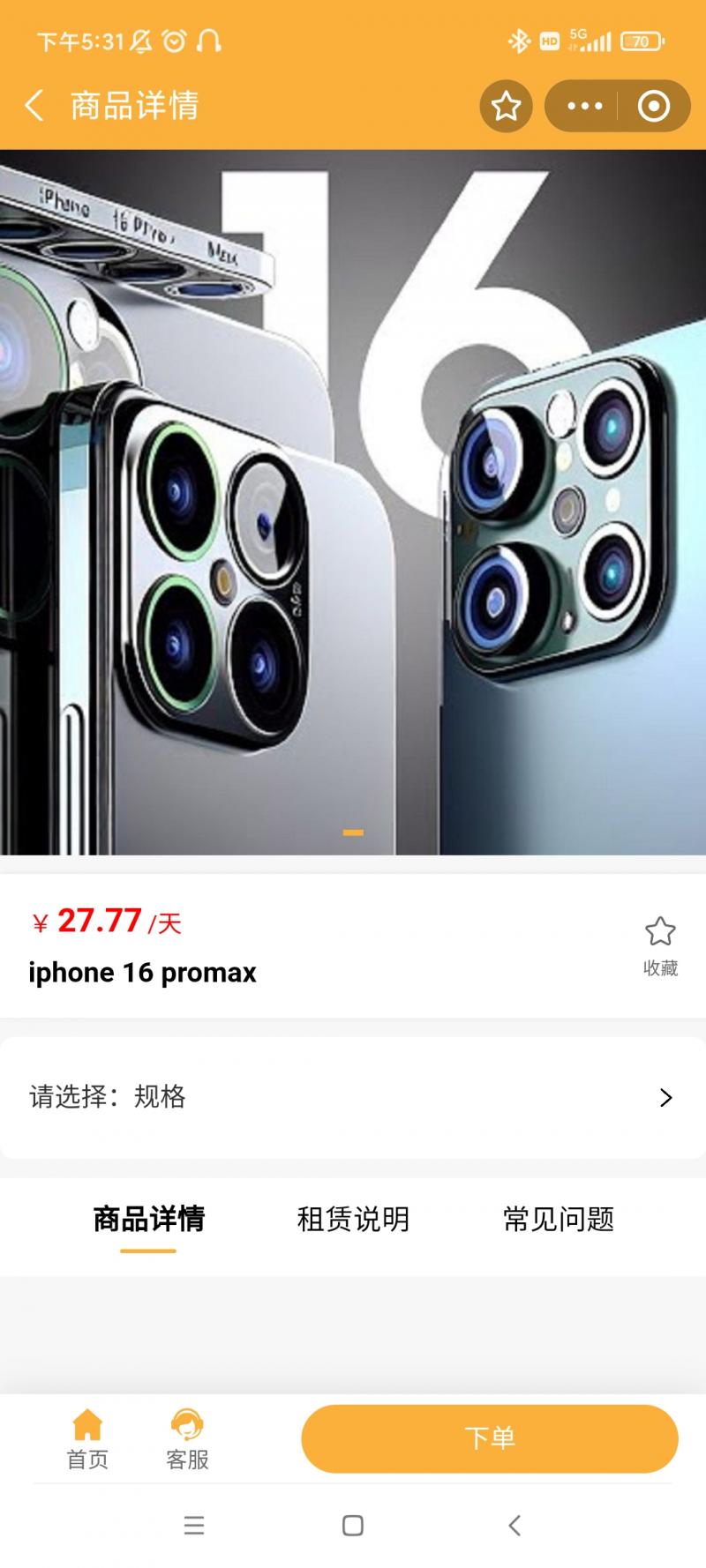
Task: Close the mini program via the circle icon
Action: point(653,107)
